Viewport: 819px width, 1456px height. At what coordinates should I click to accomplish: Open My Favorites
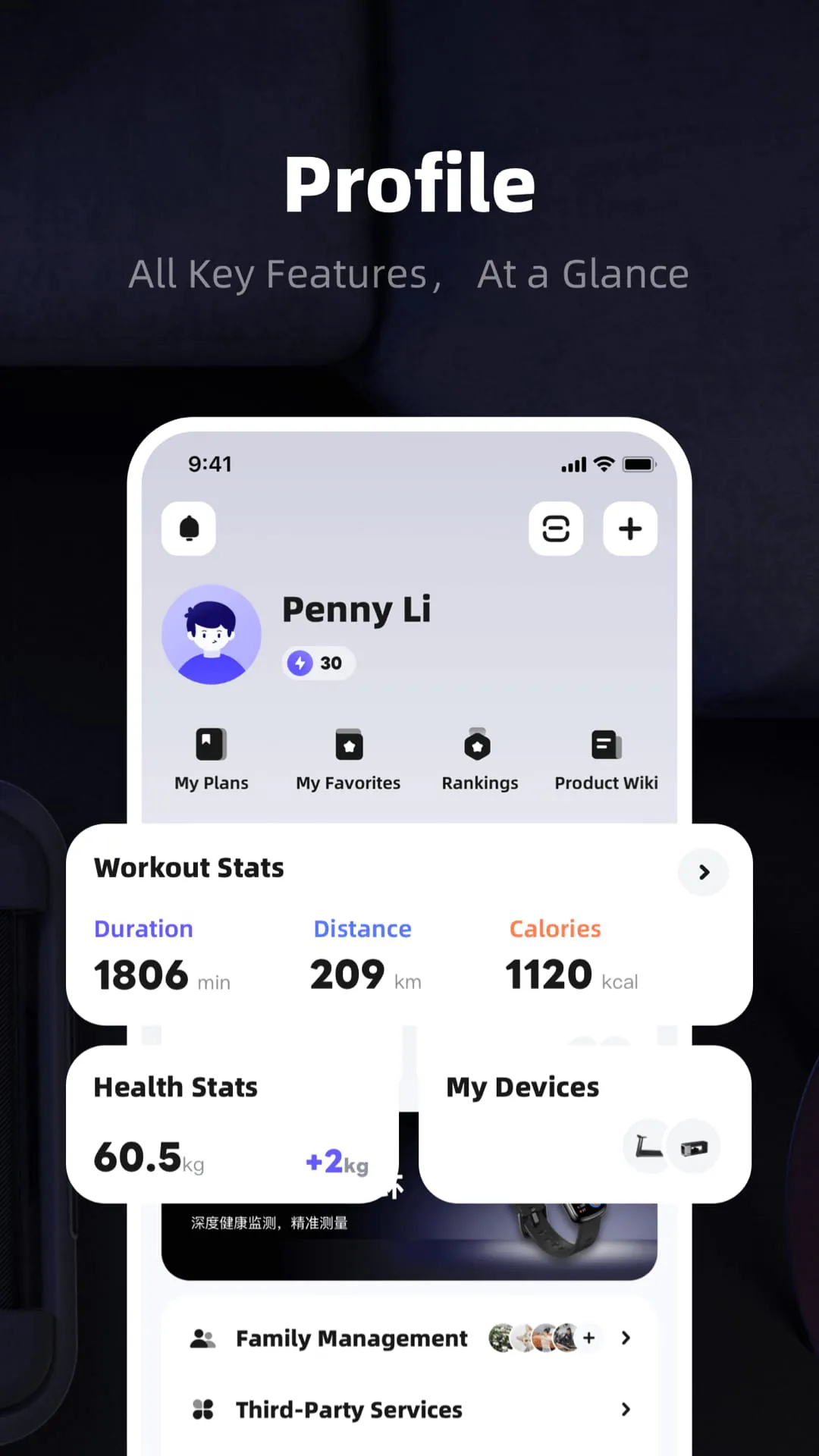[348, 744]
